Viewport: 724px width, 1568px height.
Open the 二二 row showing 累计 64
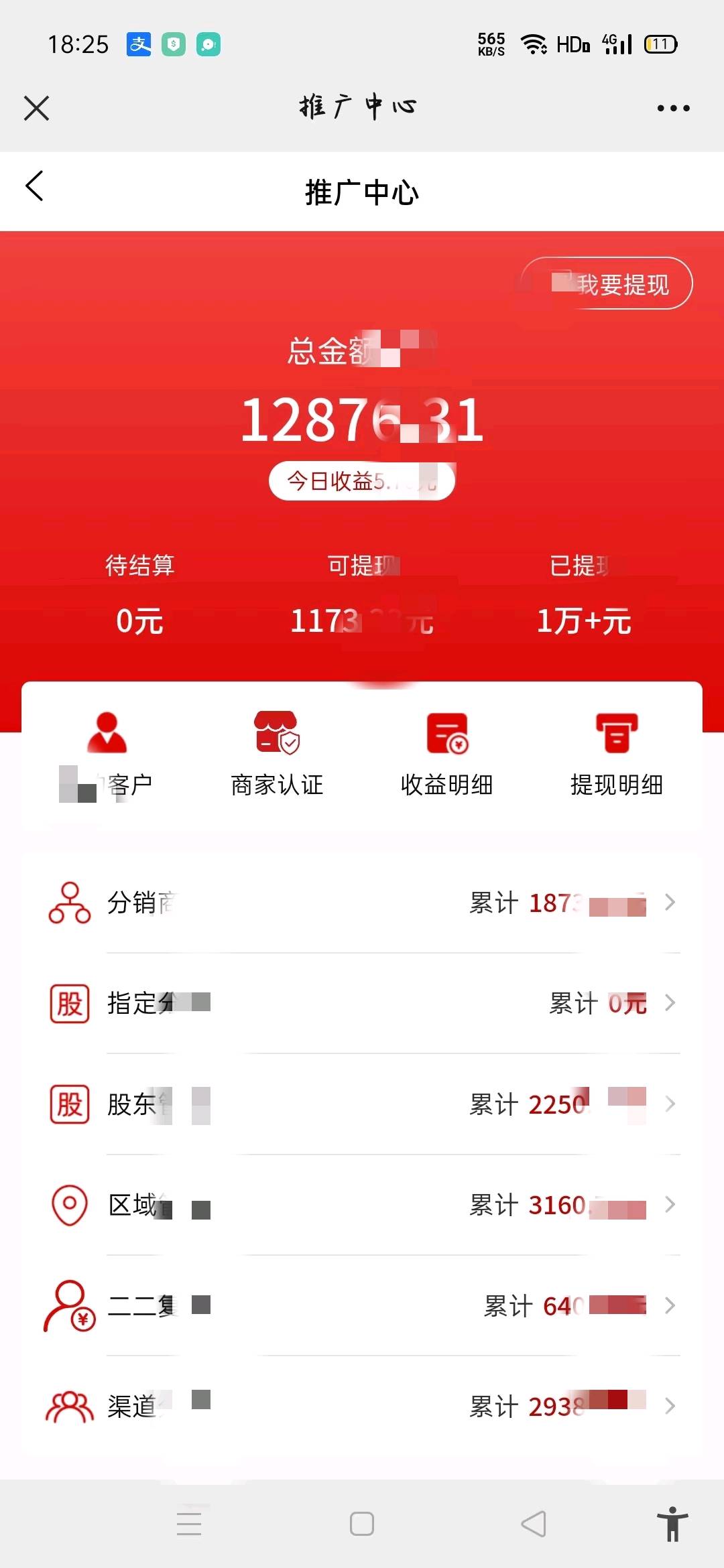pos(362,1305)
